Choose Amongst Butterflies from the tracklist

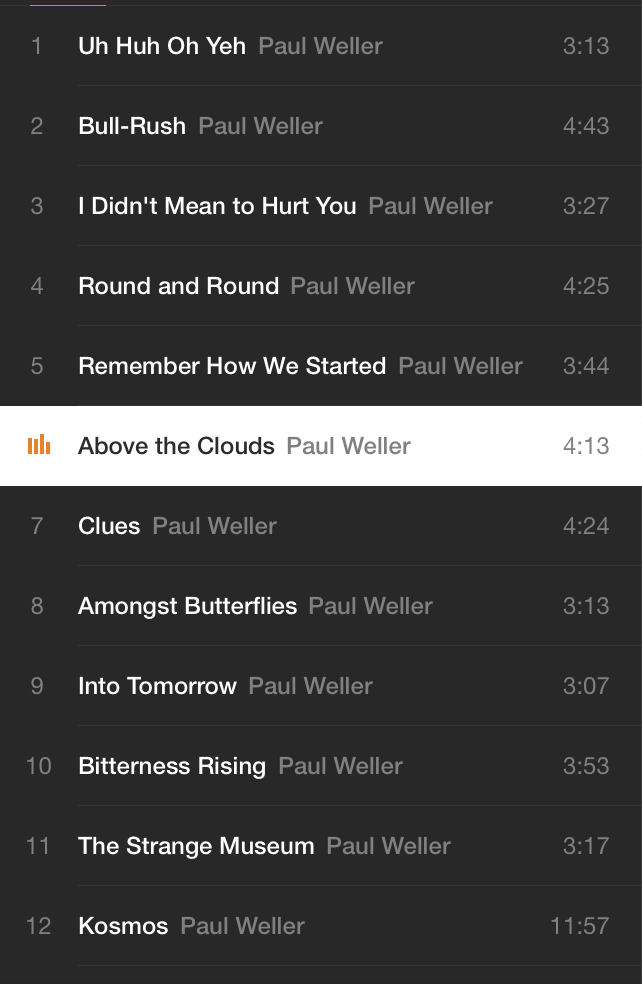click(187, 606)
